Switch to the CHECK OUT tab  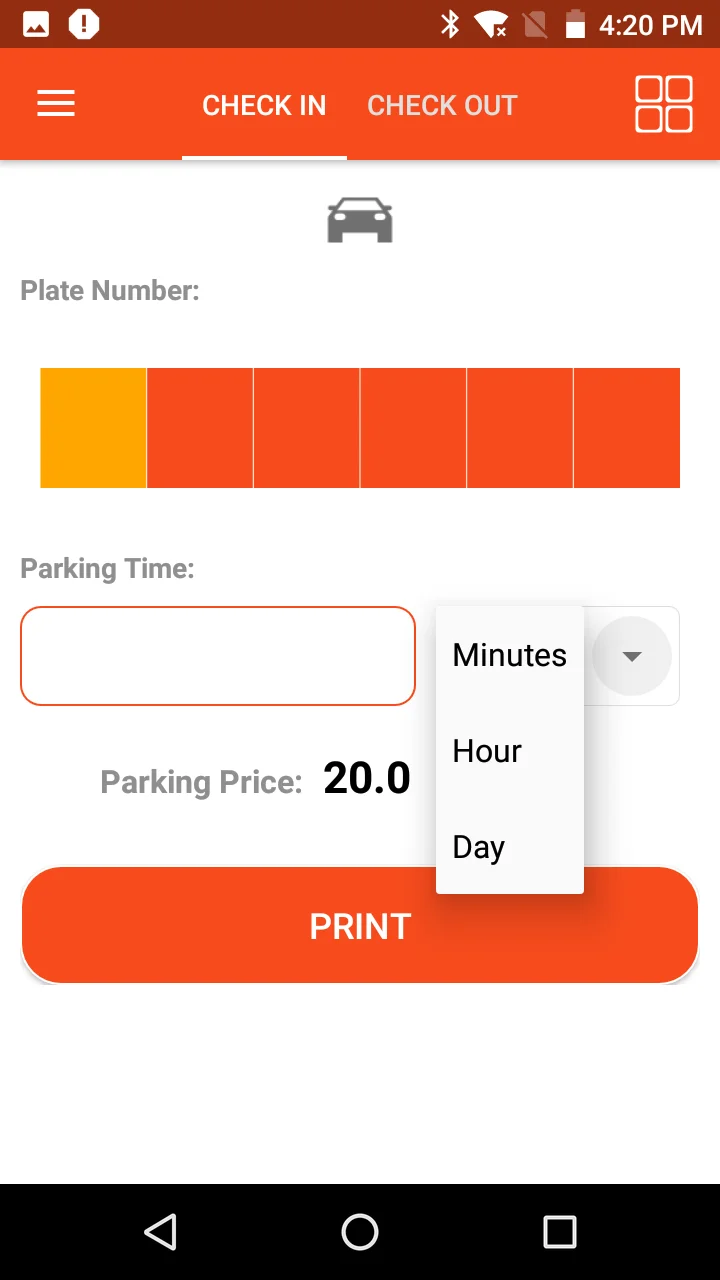[442, 104]
